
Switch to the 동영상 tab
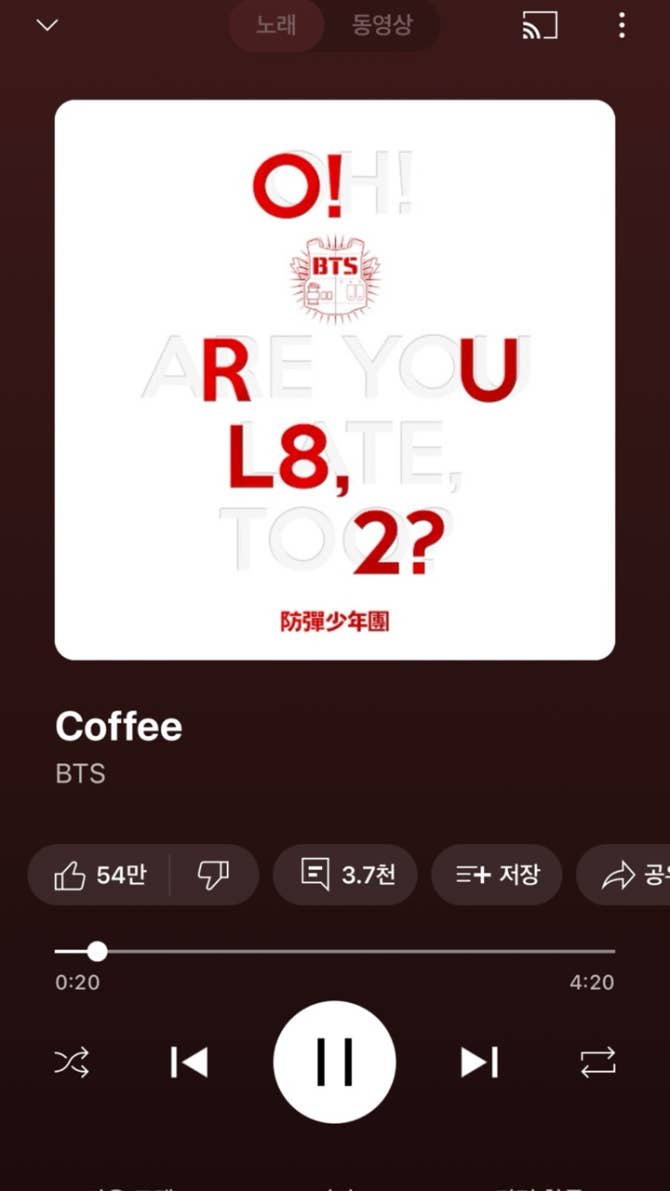tap(381, 25)
